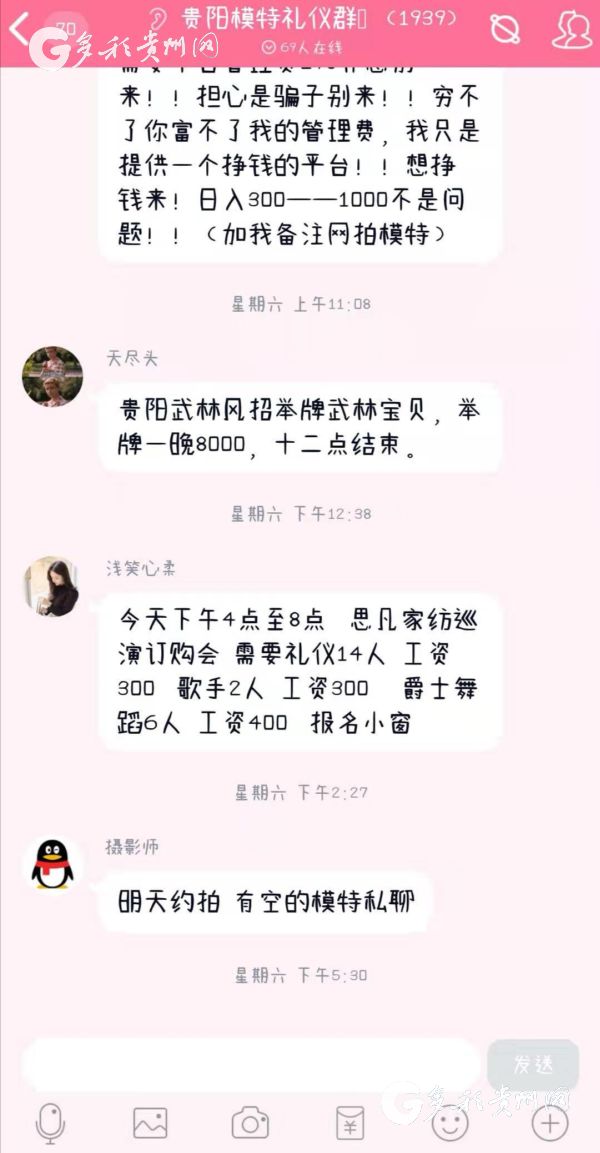The image size is (600, 1153).
Task: Go back from the group chat
Action: coord(20,30)
